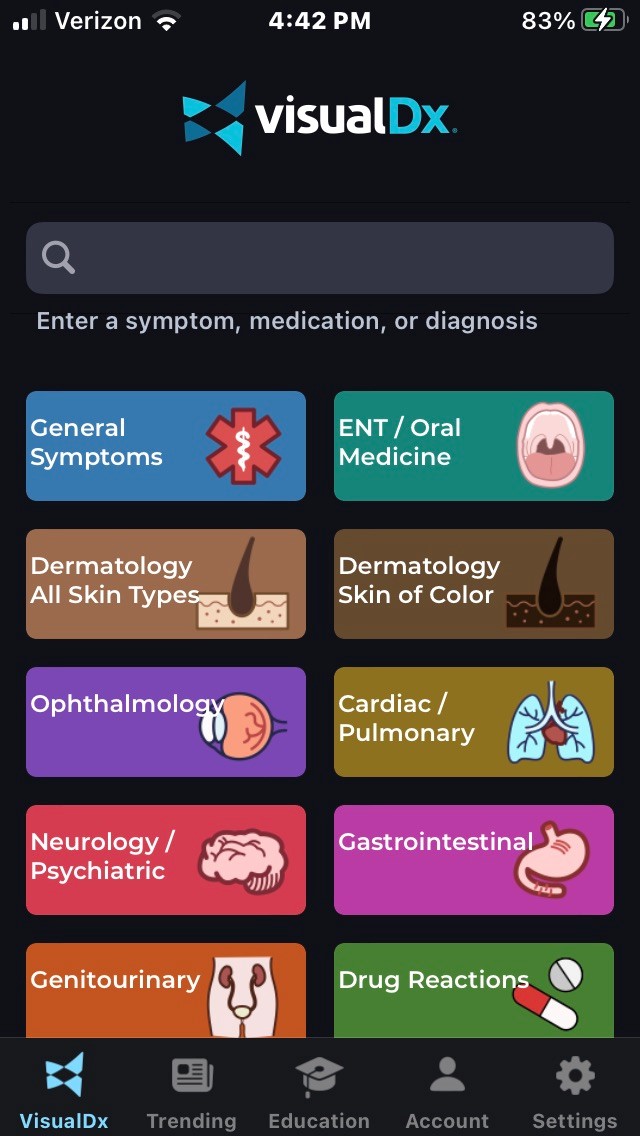Viewport: 640px width, 1136px height.
Task: Choose the Neurology / Psychiatric category
Action: click(x=166, y=859)
